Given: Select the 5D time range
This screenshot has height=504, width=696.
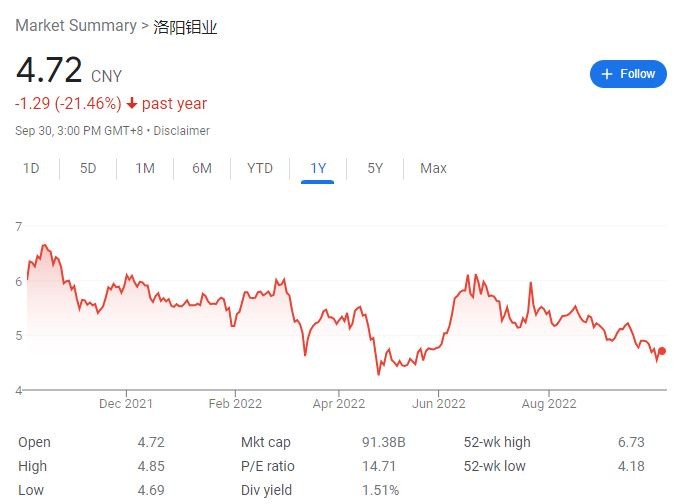Looking at the screenshot, I should click(x=88, y=168).
